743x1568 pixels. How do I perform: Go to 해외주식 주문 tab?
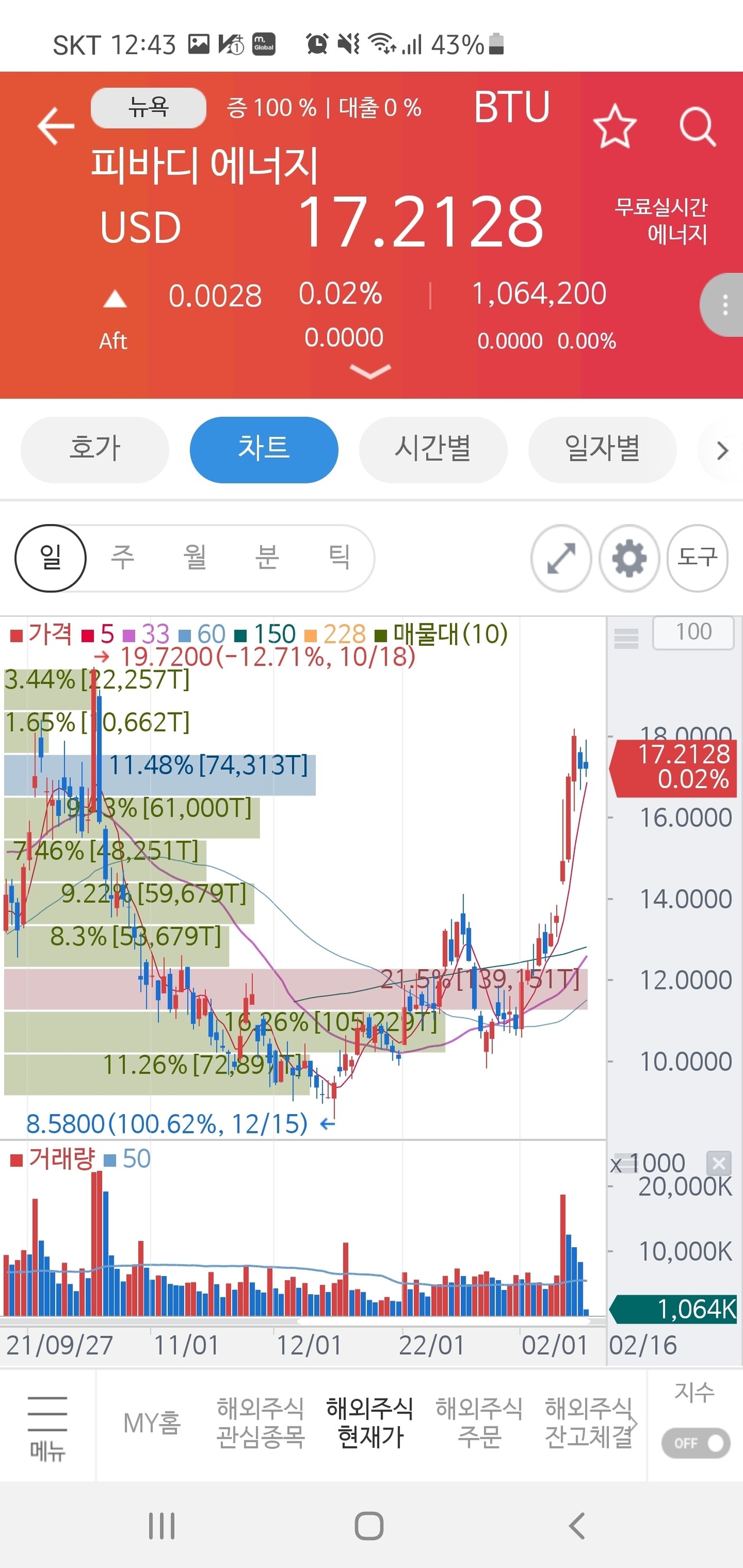click(479, 1422)
